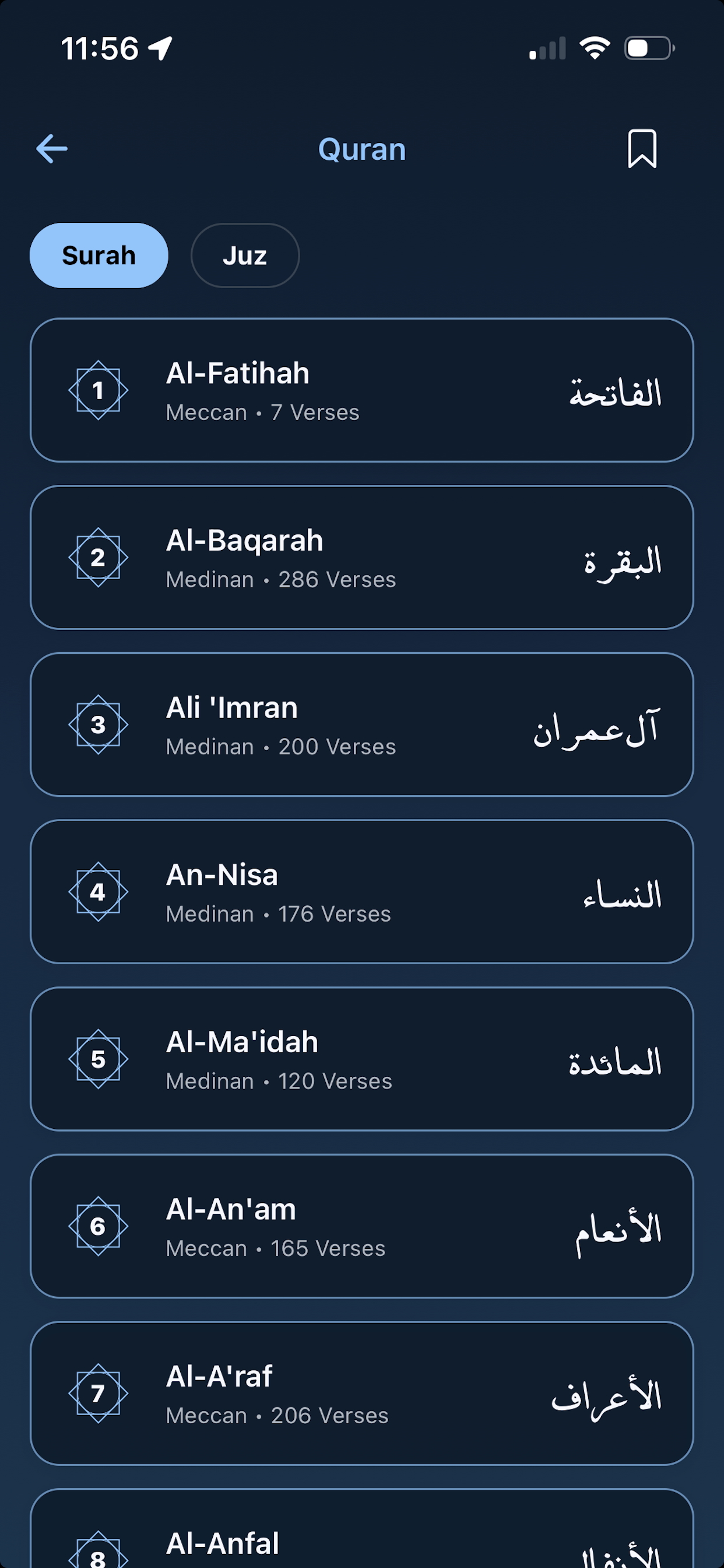The image size is (724, 1568).
Task: Open the bookmark icon at top right
Action: point(643,149)
